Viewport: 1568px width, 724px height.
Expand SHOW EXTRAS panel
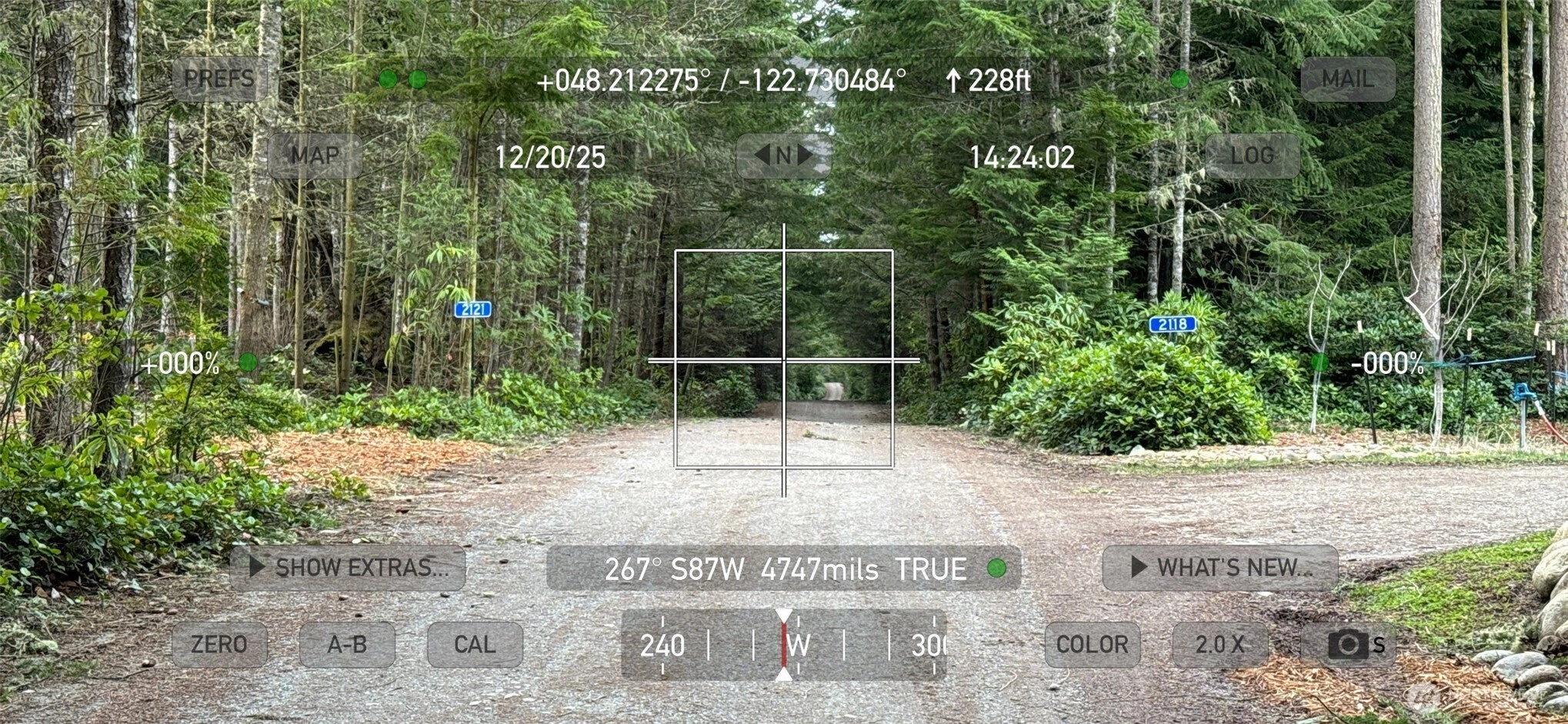click(348, 568)
